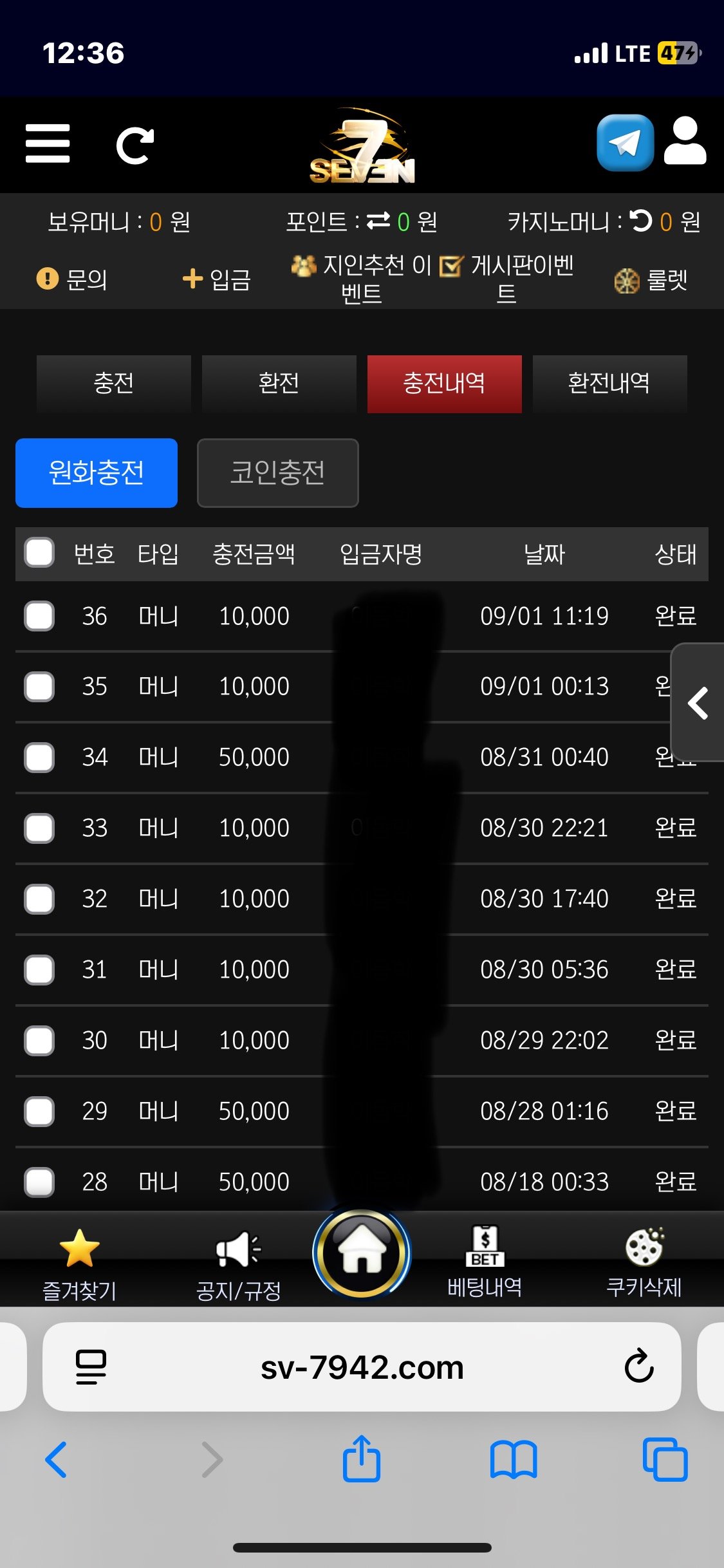Tap the browser share button
The image size is (724, 1568).
pyautogui.click(x=362, y=1459)
